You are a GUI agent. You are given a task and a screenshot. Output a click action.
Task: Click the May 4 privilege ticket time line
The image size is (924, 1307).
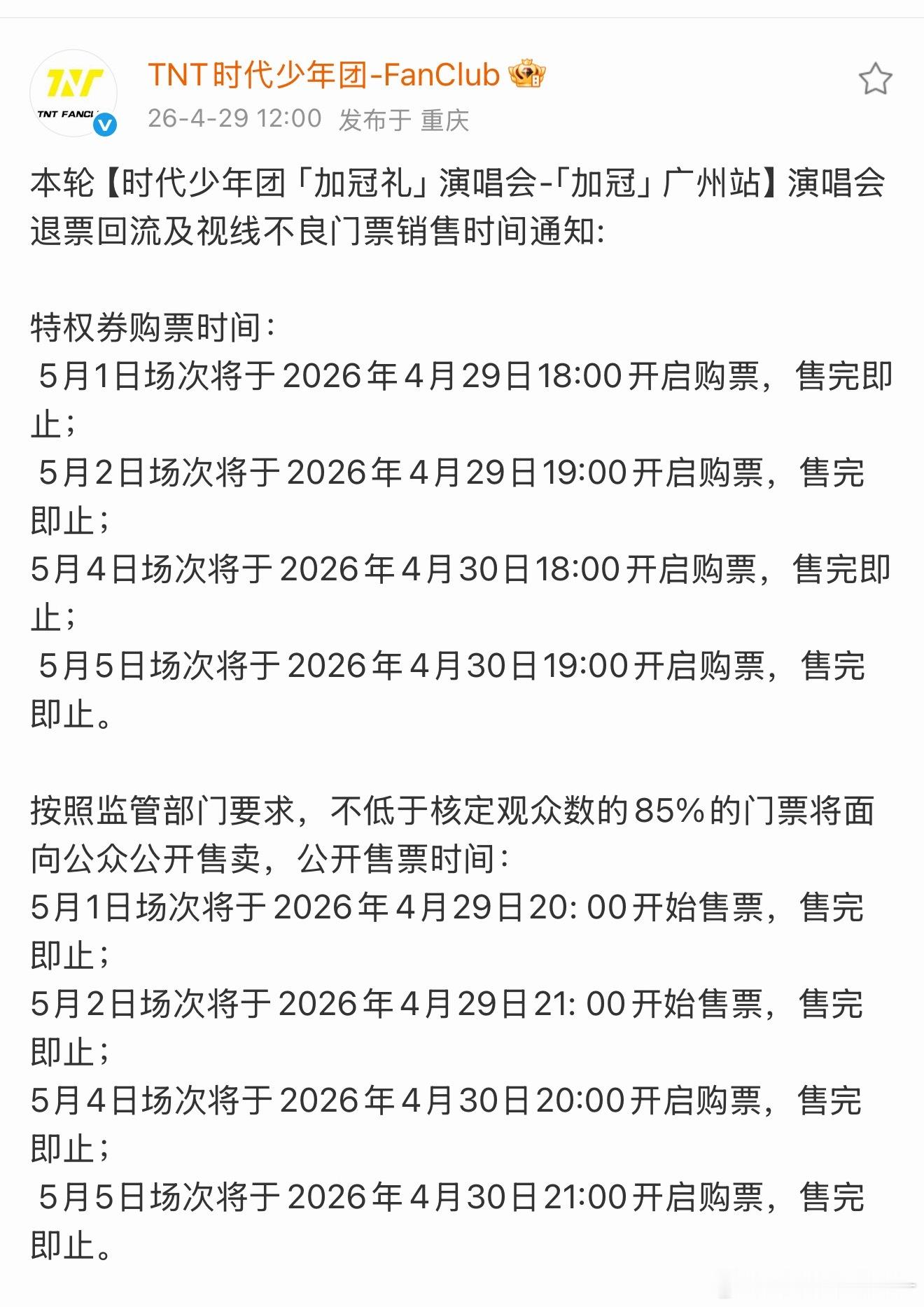coord(455,571)
